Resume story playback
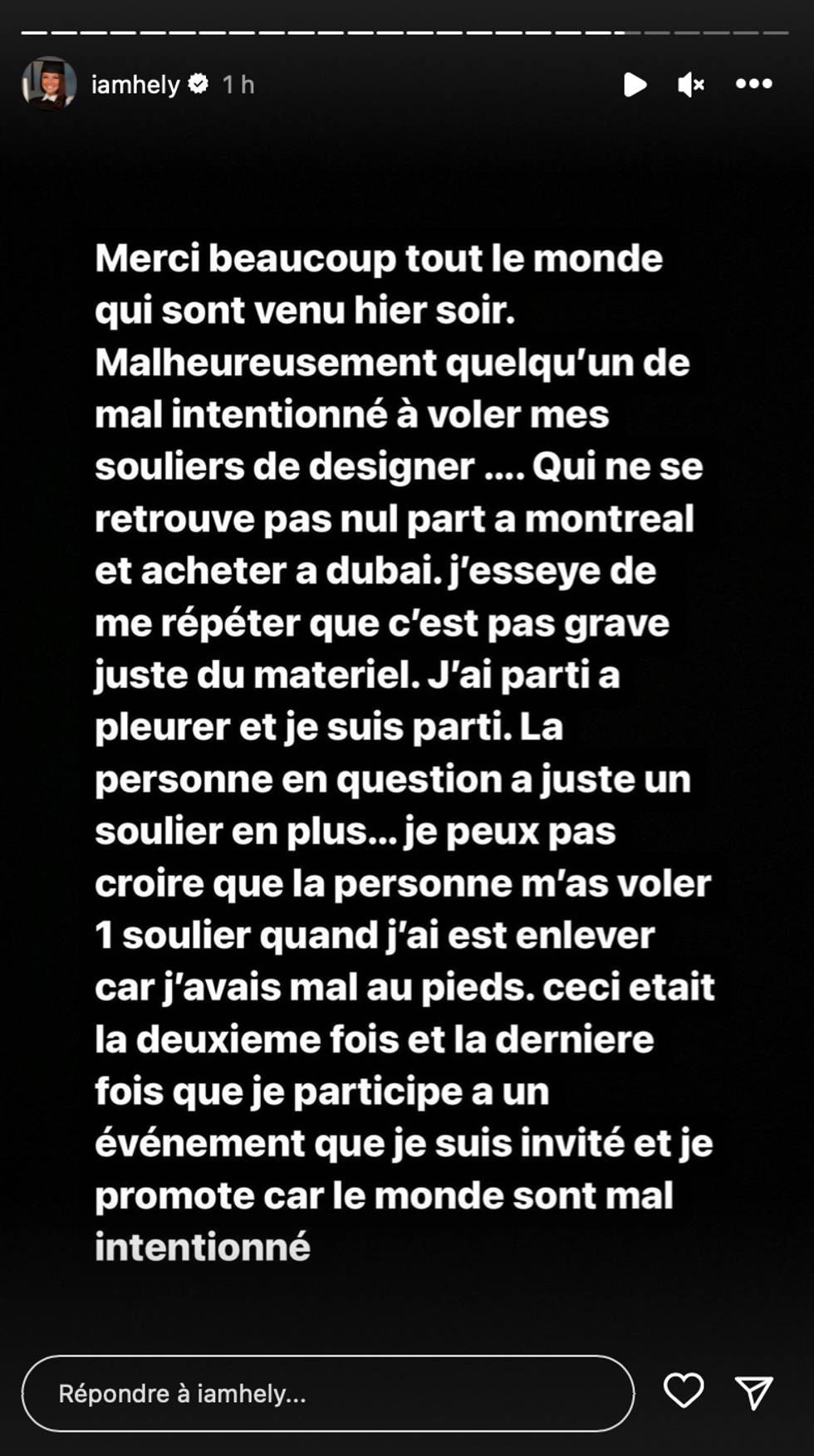The width and height of the screenshot is (814, 1456). pos(635,85)
